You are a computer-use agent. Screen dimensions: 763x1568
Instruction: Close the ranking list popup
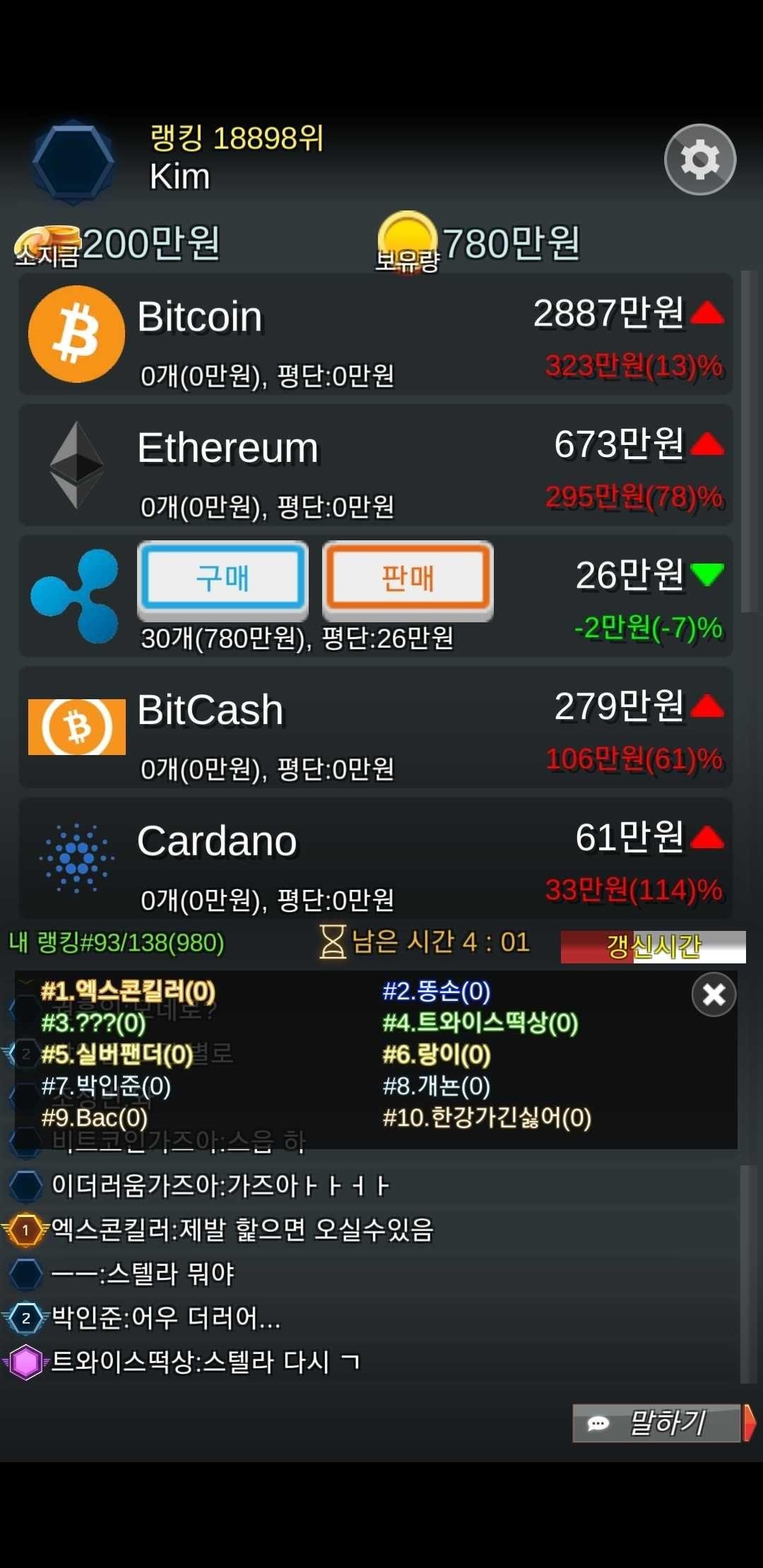(x=714, y=994)
